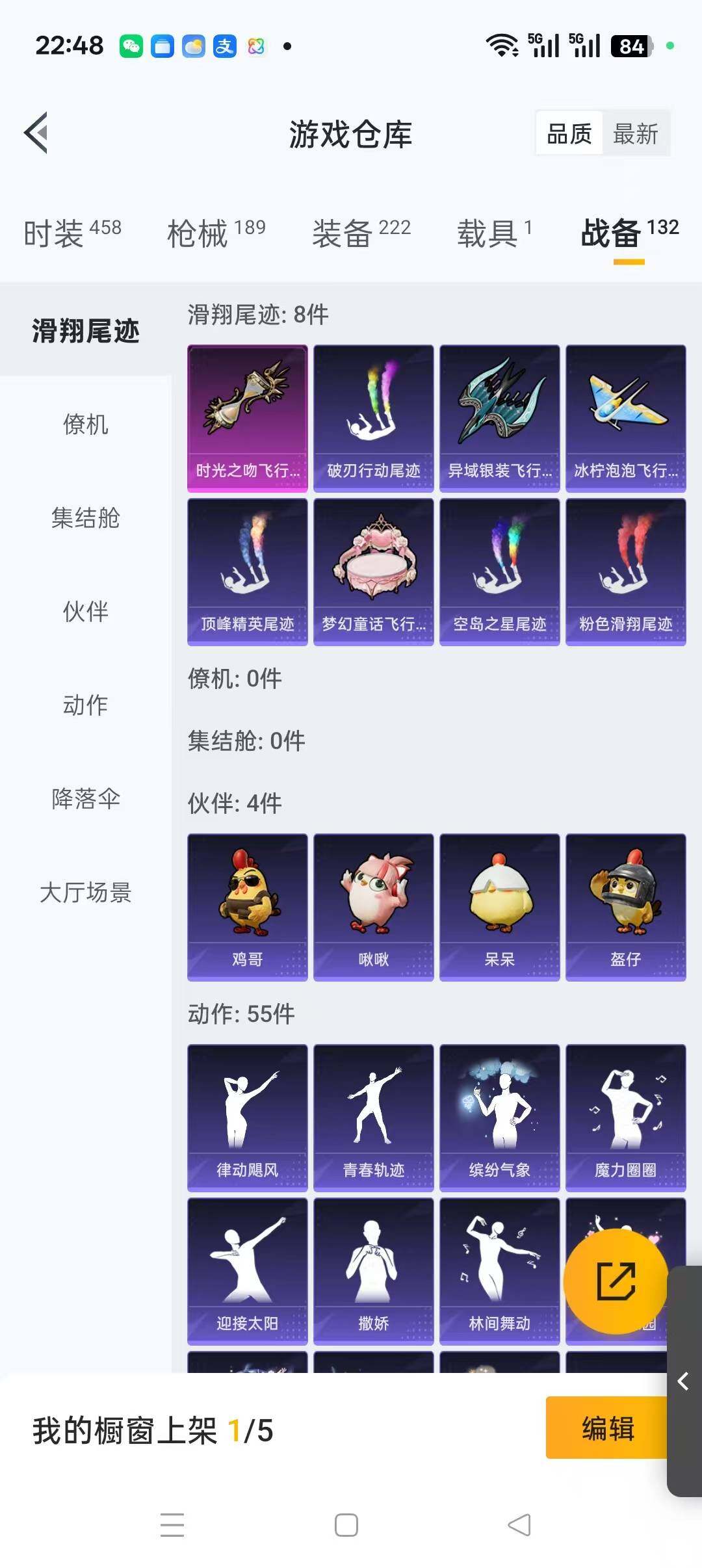
Task: Select the 粉色滑翔尾迹 thumbnail
Action: tap(625, 571)
